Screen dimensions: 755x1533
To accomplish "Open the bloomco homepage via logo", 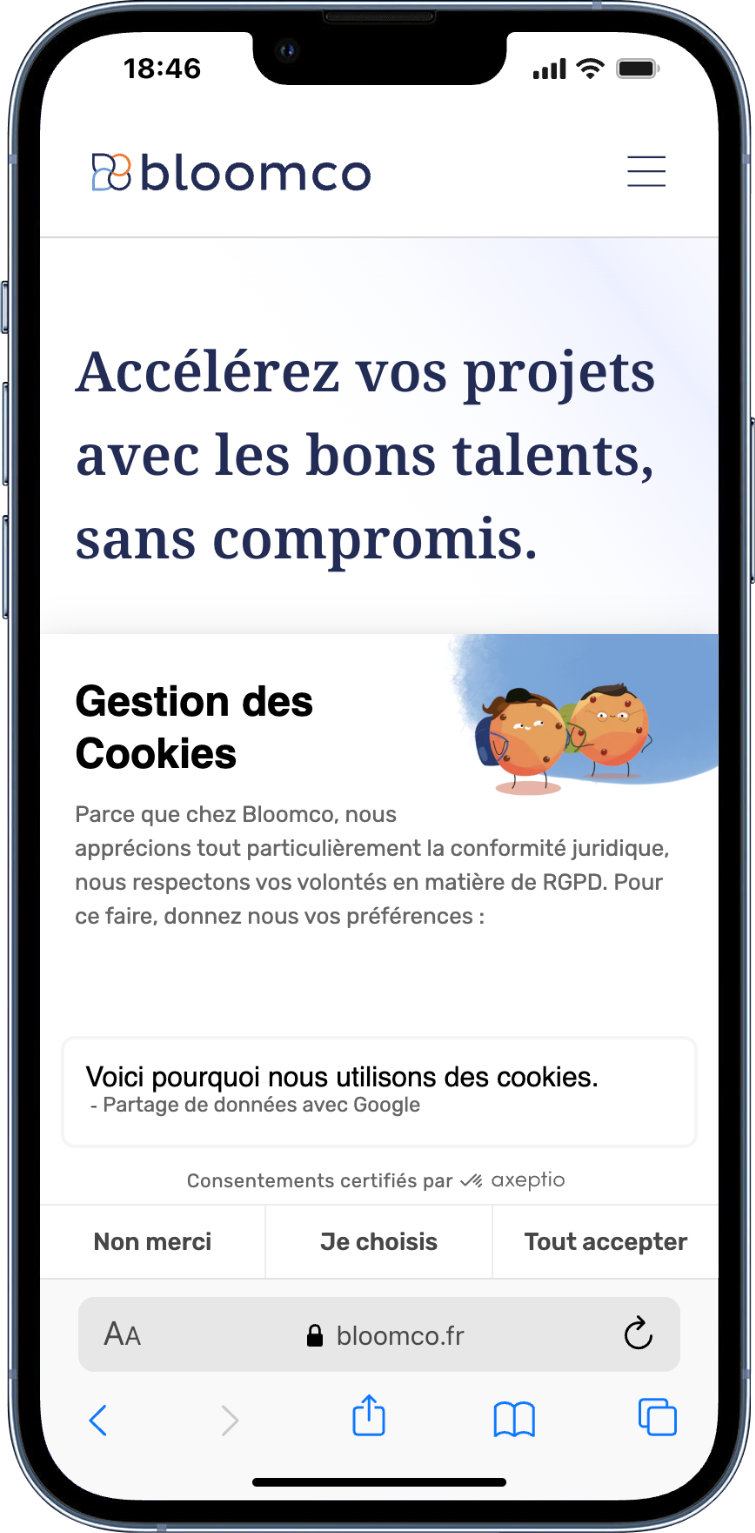I will [231, 173].
